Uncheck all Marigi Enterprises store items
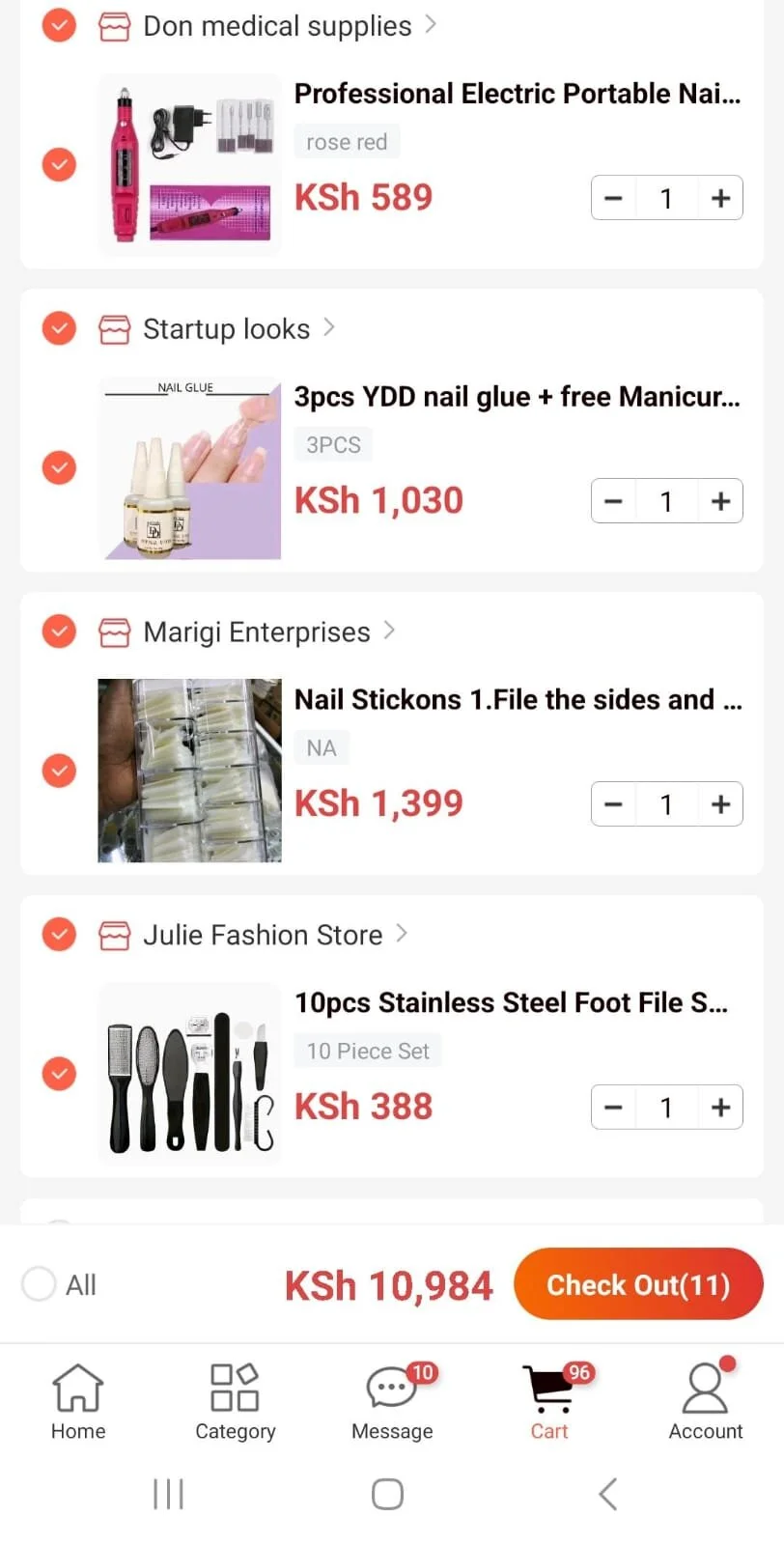The height and width of the screenshot is (1545, 784). (x=59, y=632)
